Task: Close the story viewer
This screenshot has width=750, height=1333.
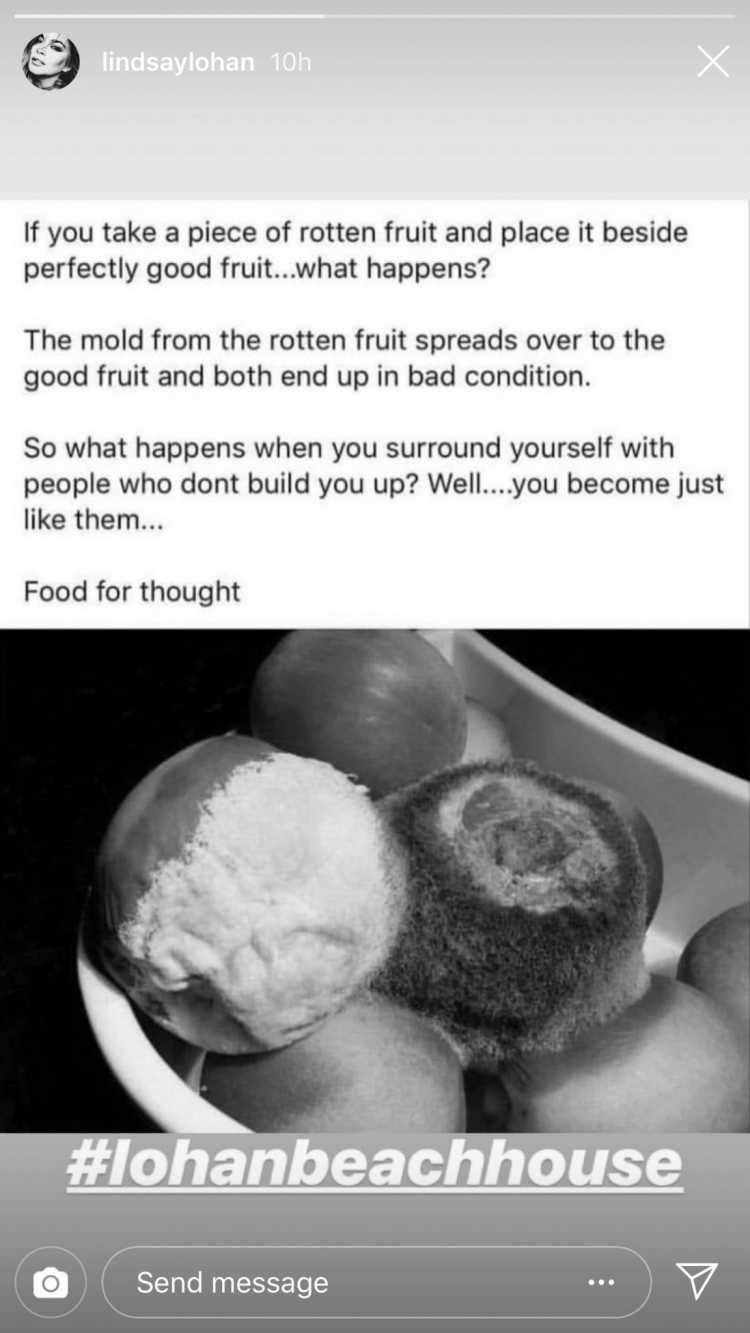Action: tap(713, 62)
